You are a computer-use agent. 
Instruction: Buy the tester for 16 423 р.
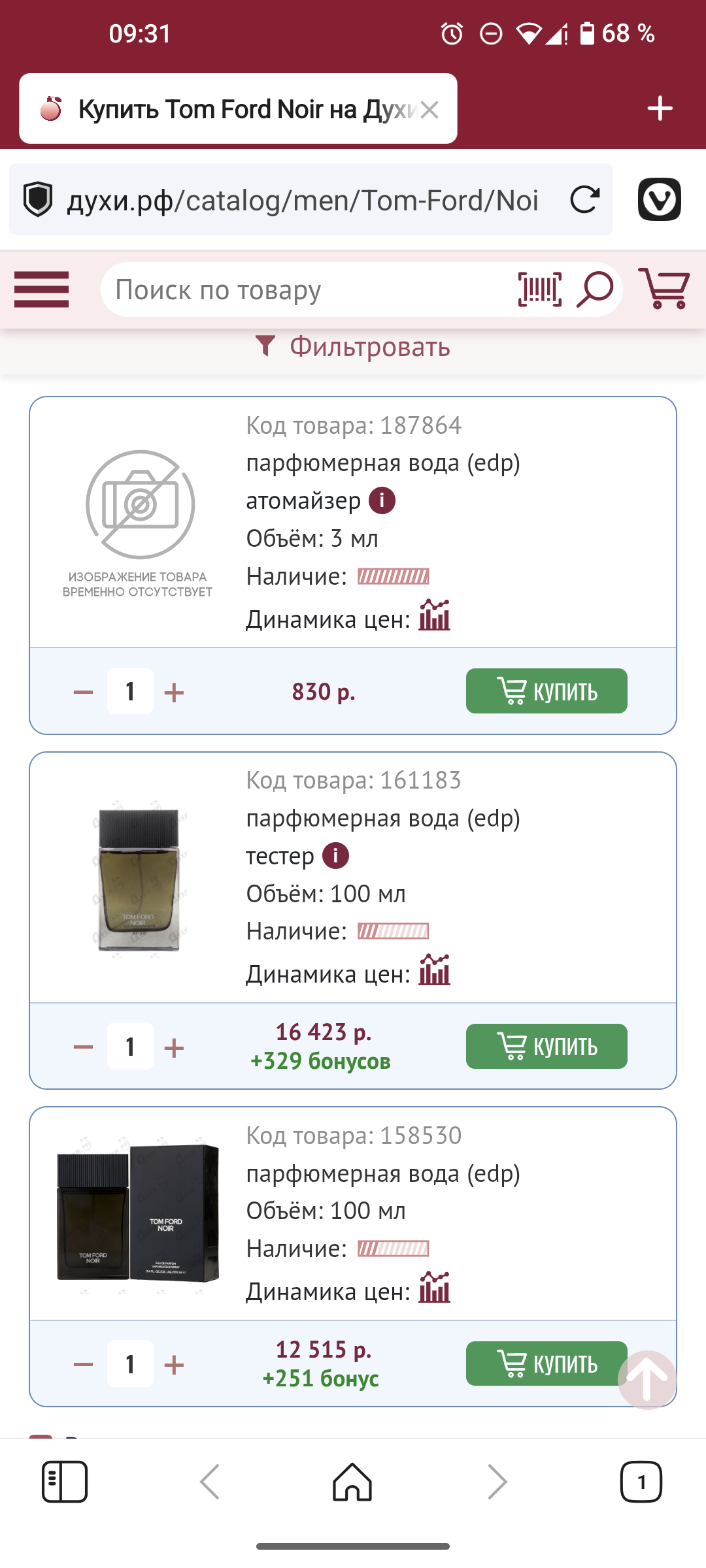pos(546,1046)
